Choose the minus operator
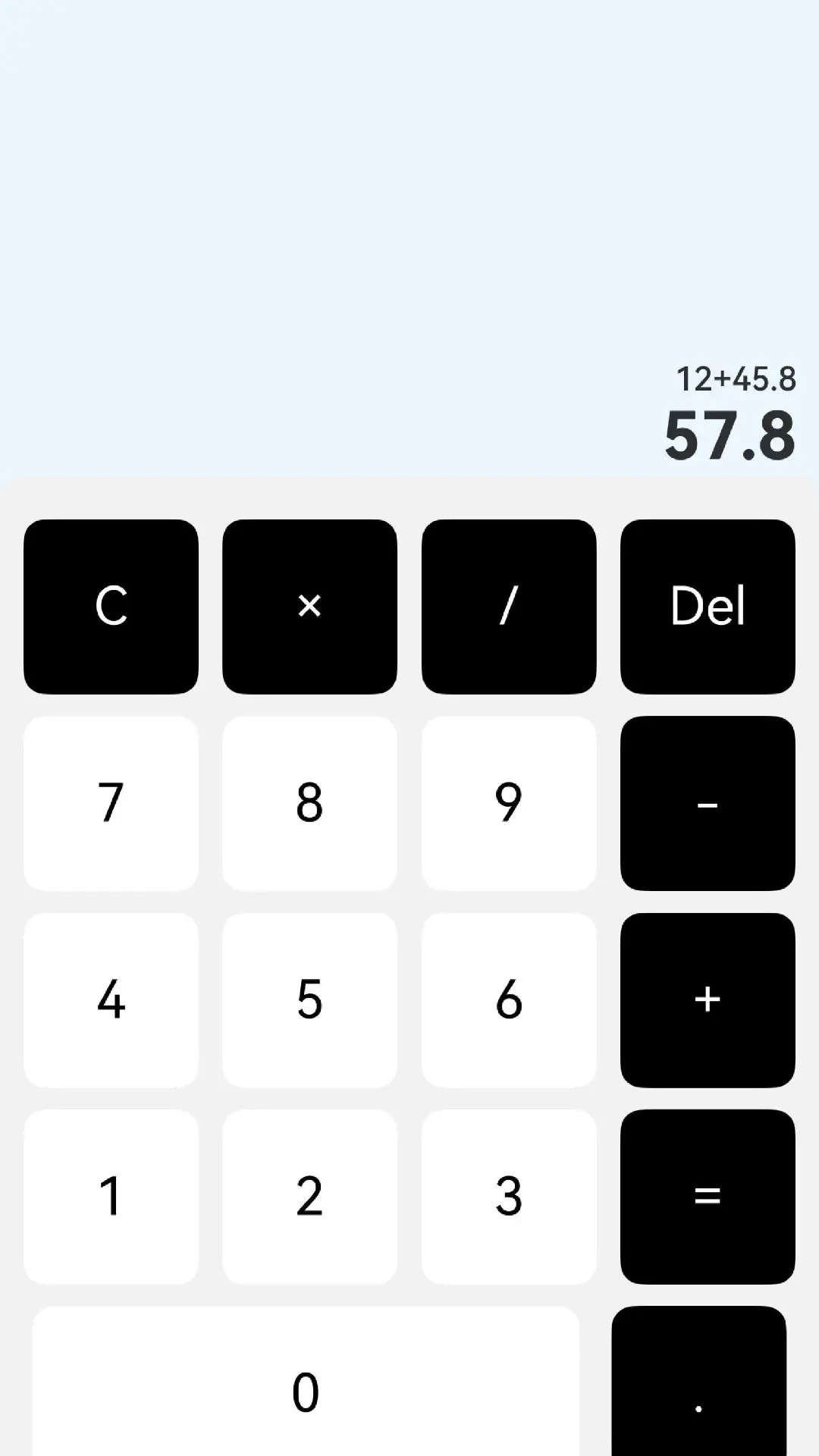Image resolution: width=819 pixels, height=1456 pixels. (708, 803)
